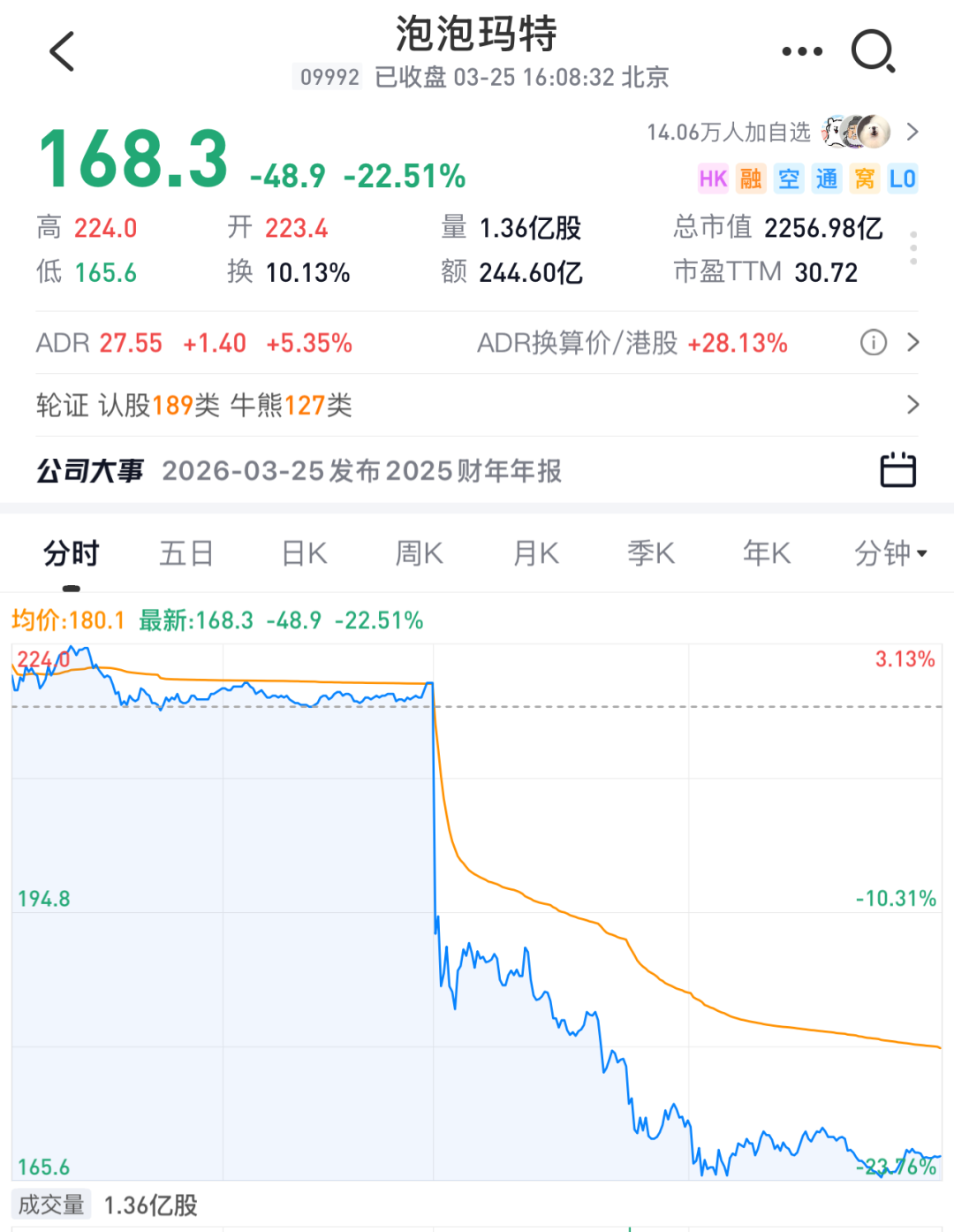Open the 公司大事 annual report row

click(362, 471)
